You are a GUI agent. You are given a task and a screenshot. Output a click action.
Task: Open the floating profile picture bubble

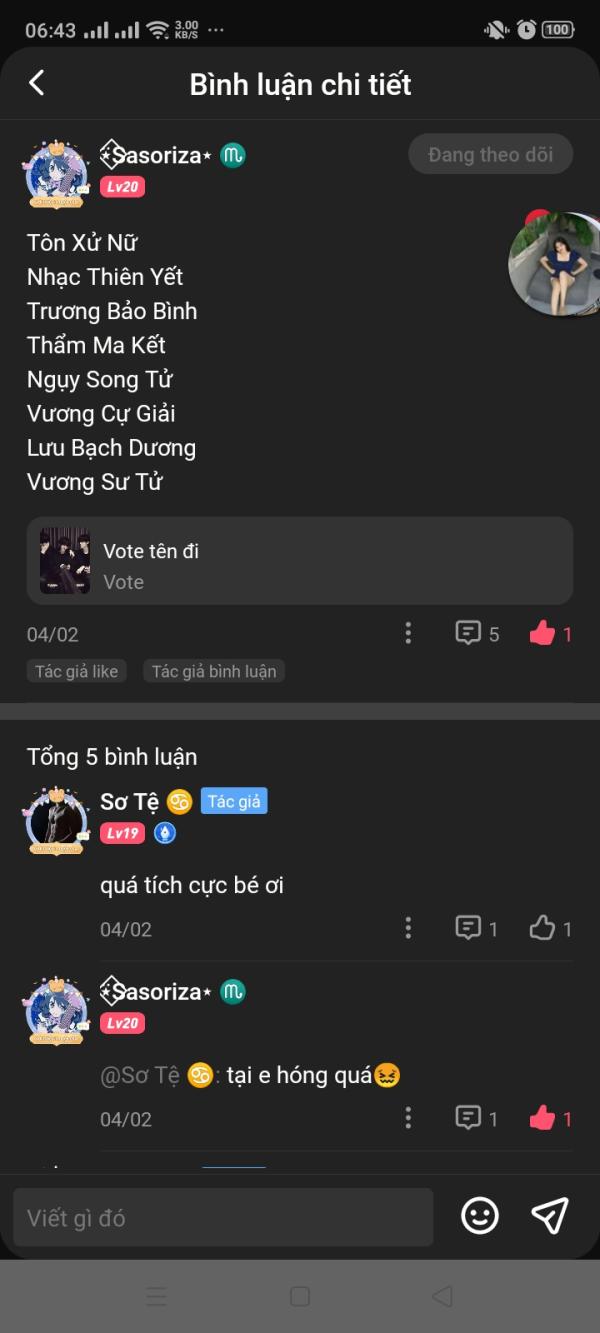click(x=555, y=263)
